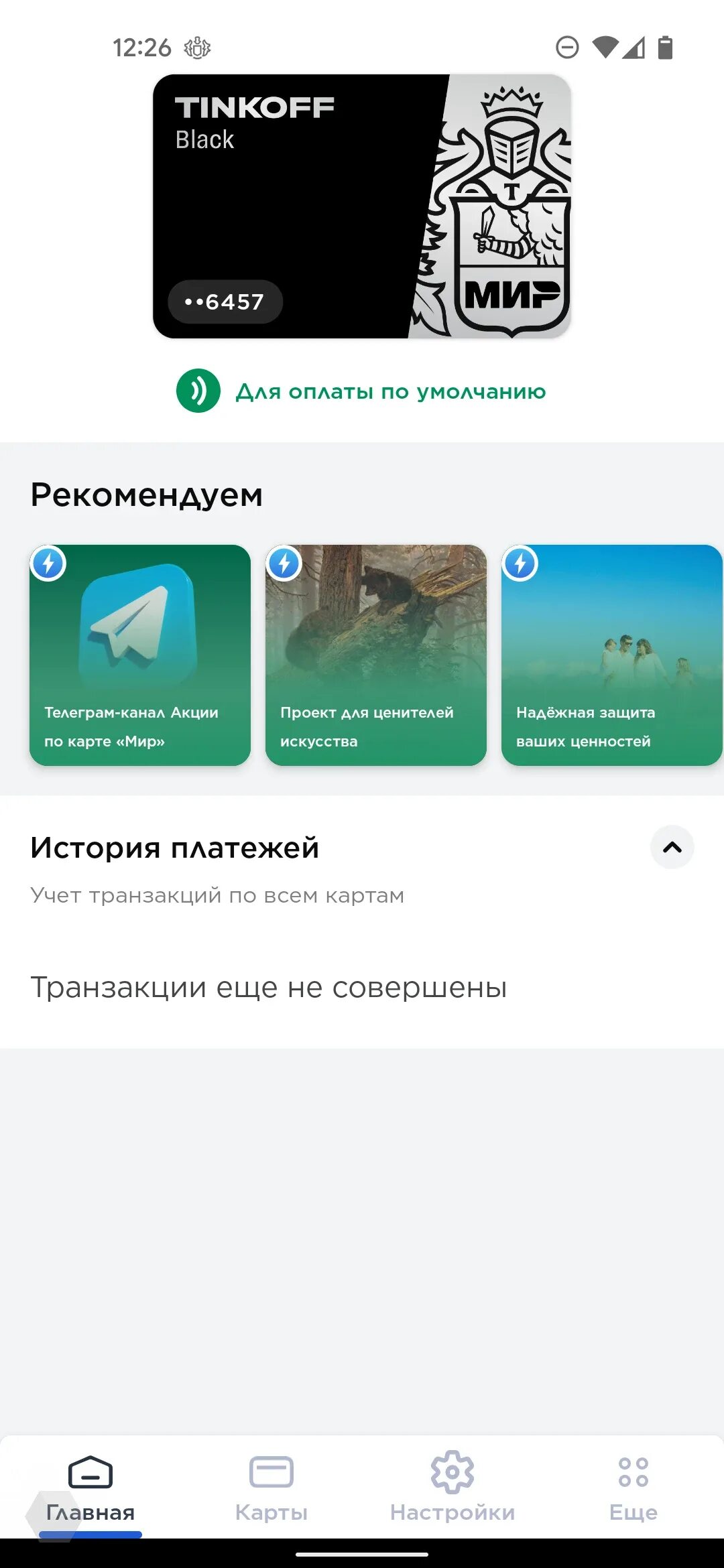
Task: Open the Надёжная защита ваших ценностей card
Action: [x=612, y=655]
